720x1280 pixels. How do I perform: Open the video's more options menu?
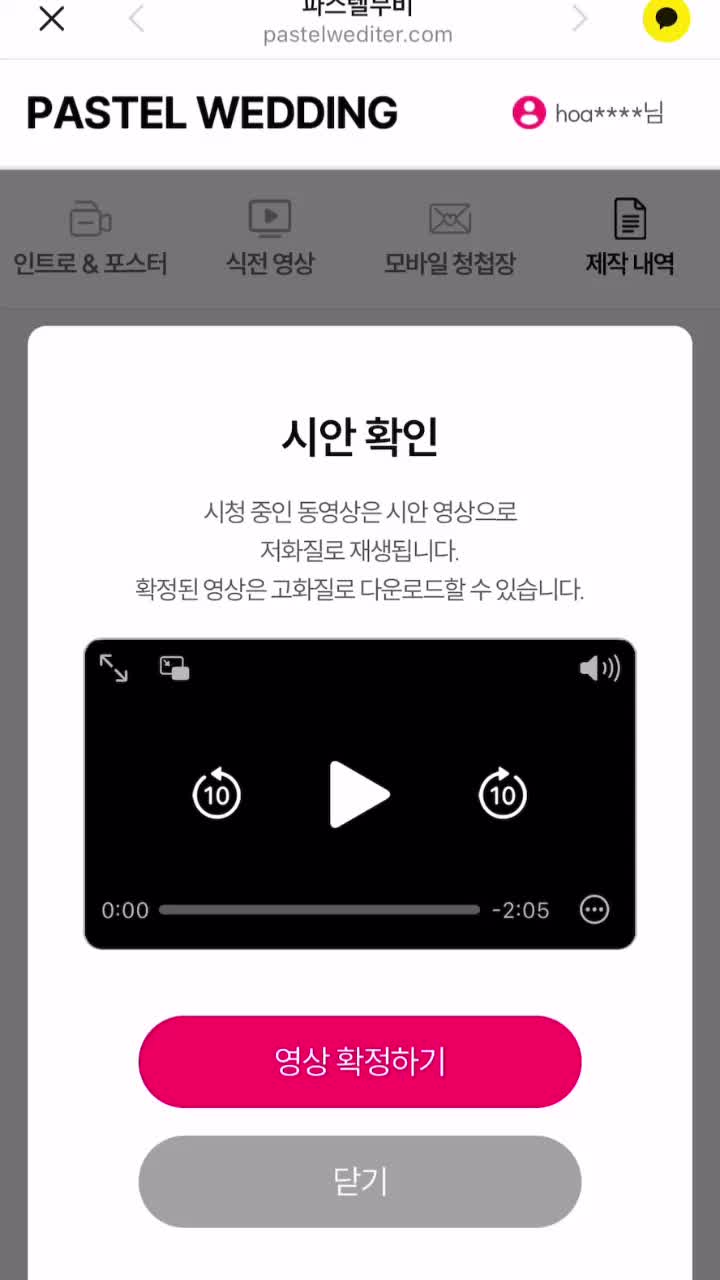click(x=595, y=910)
